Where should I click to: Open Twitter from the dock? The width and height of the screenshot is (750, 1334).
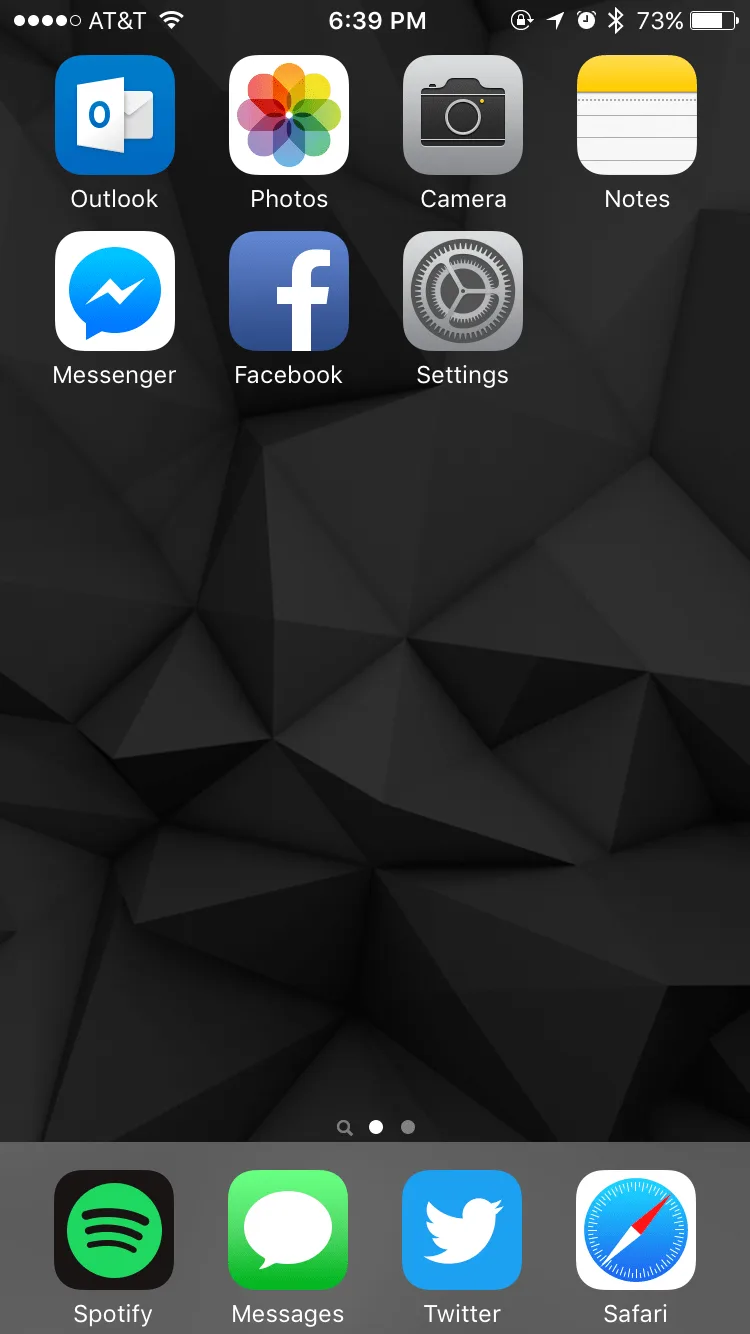462,1230
